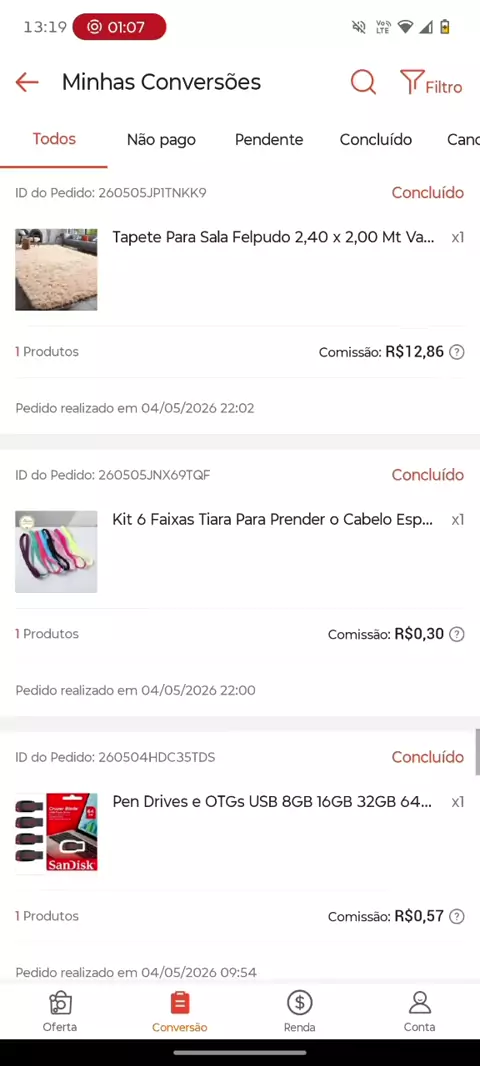Open the Kit 6 Faixas Tiara order

[240, 583]
